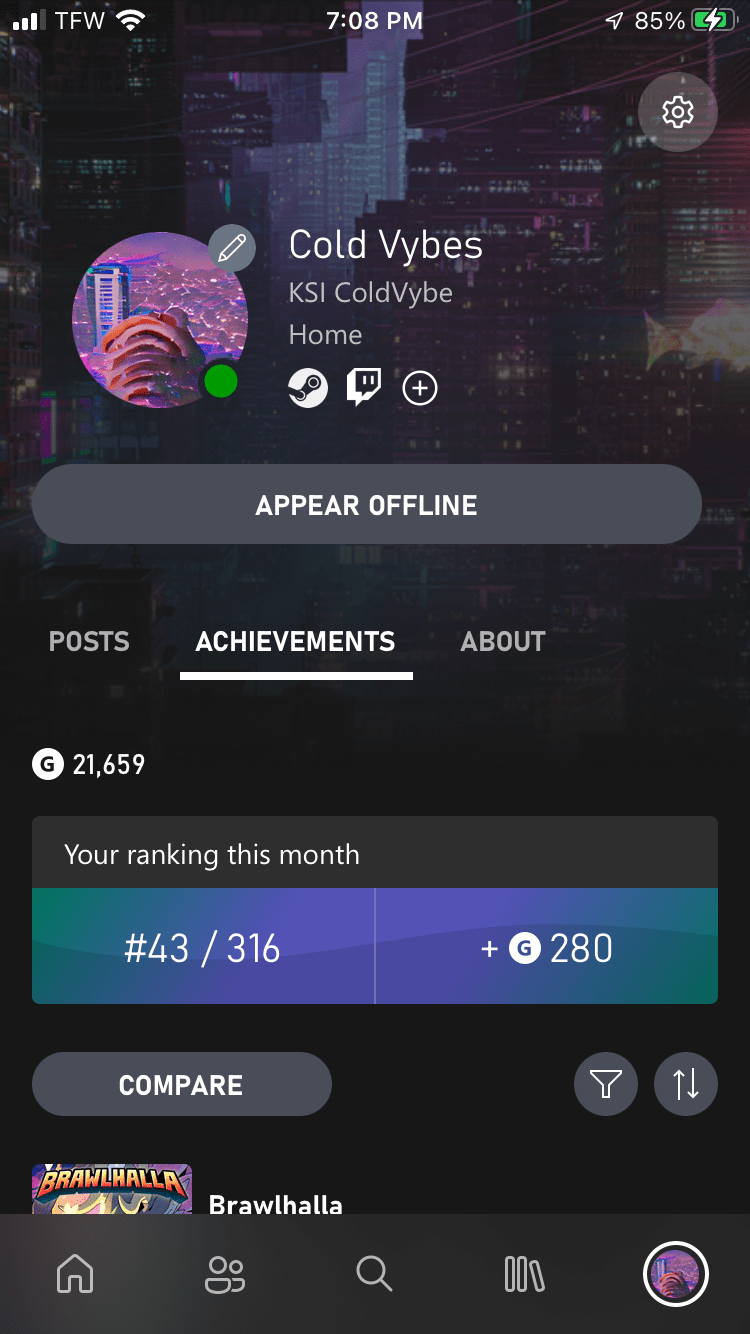Viewport: 750px width, 1334px height.
Task: Open the Friends tab in bottom bar
Action: [x=225, y=1274]
